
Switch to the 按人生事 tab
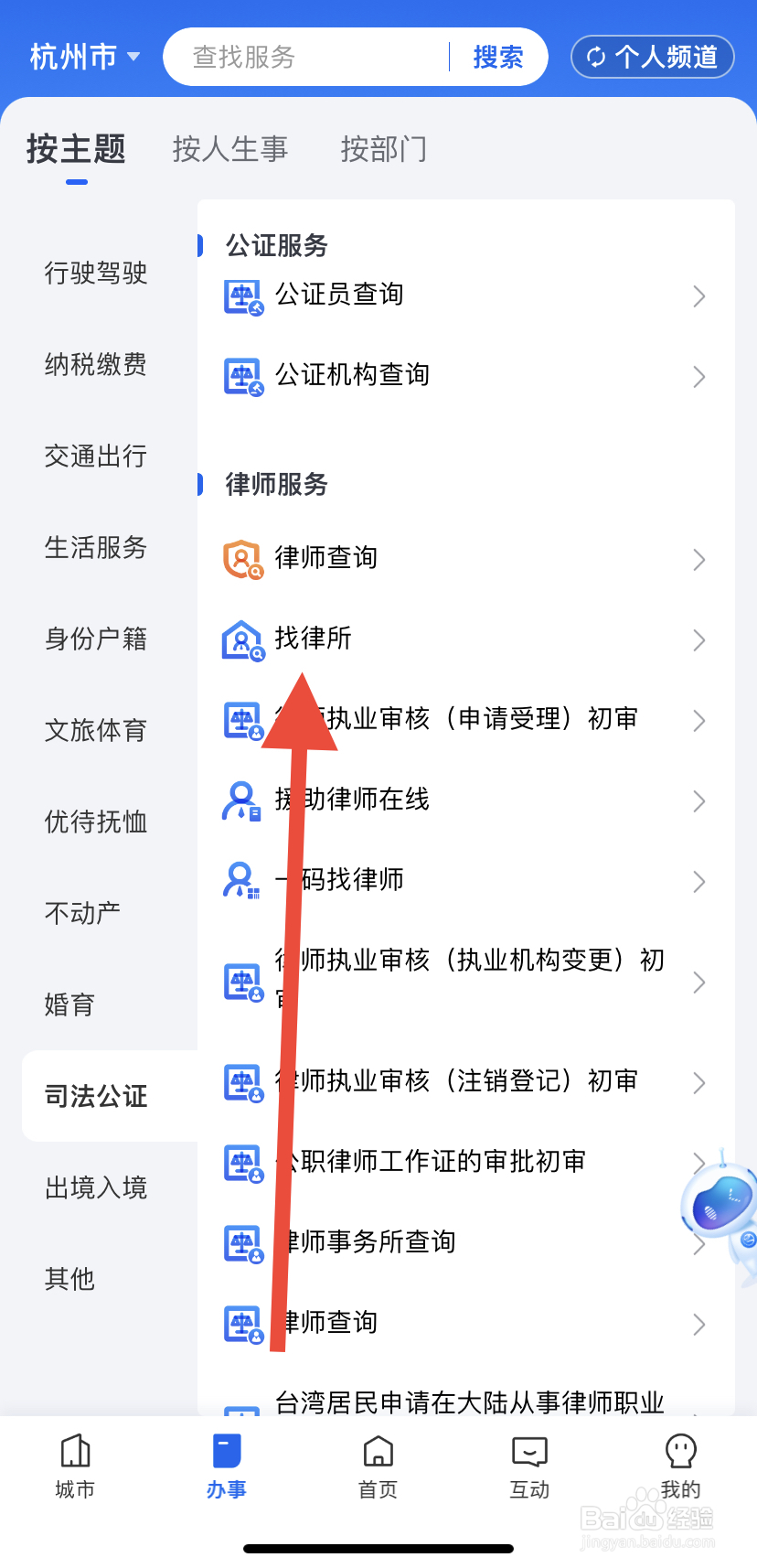coord(229,149)
